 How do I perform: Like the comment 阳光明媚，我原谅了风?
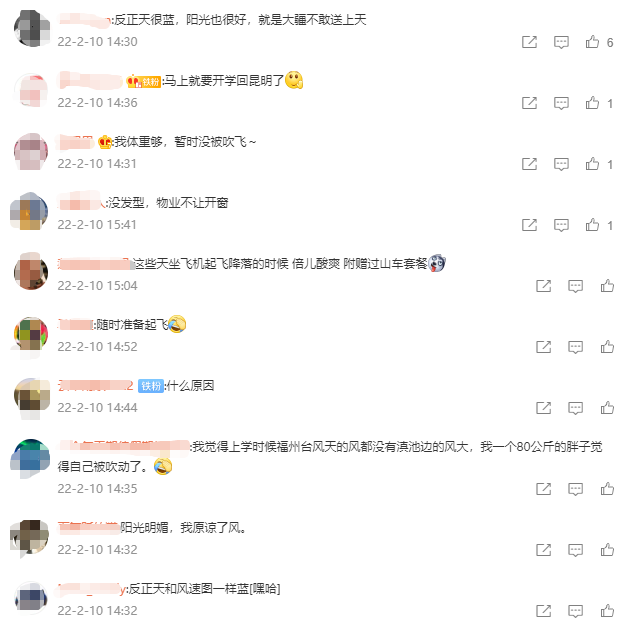pyautogui.click(x=606, y=550)
